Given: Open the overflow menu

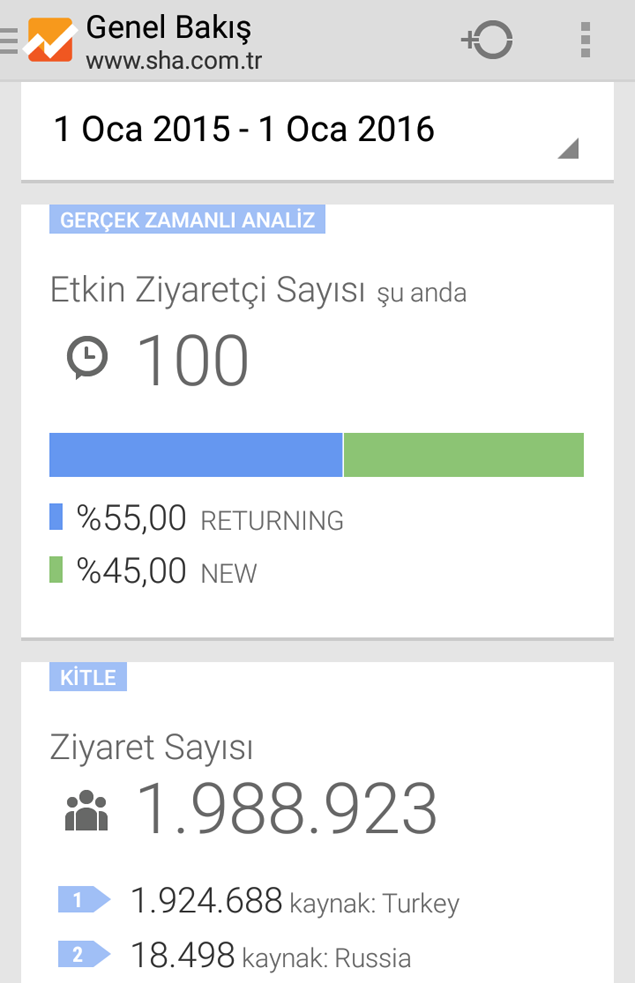Looking at the screenshot, I should click(x=585, y=41).
